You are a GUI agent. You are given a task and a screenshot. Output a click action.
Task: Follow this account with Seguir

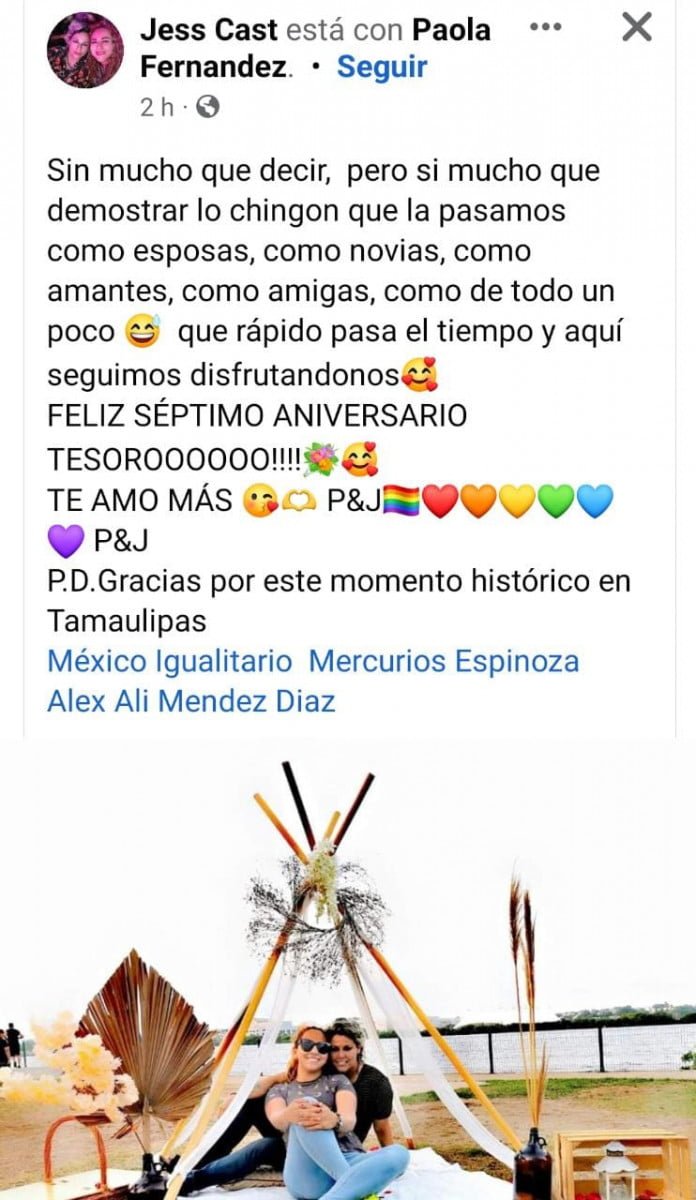pos(382,67)
